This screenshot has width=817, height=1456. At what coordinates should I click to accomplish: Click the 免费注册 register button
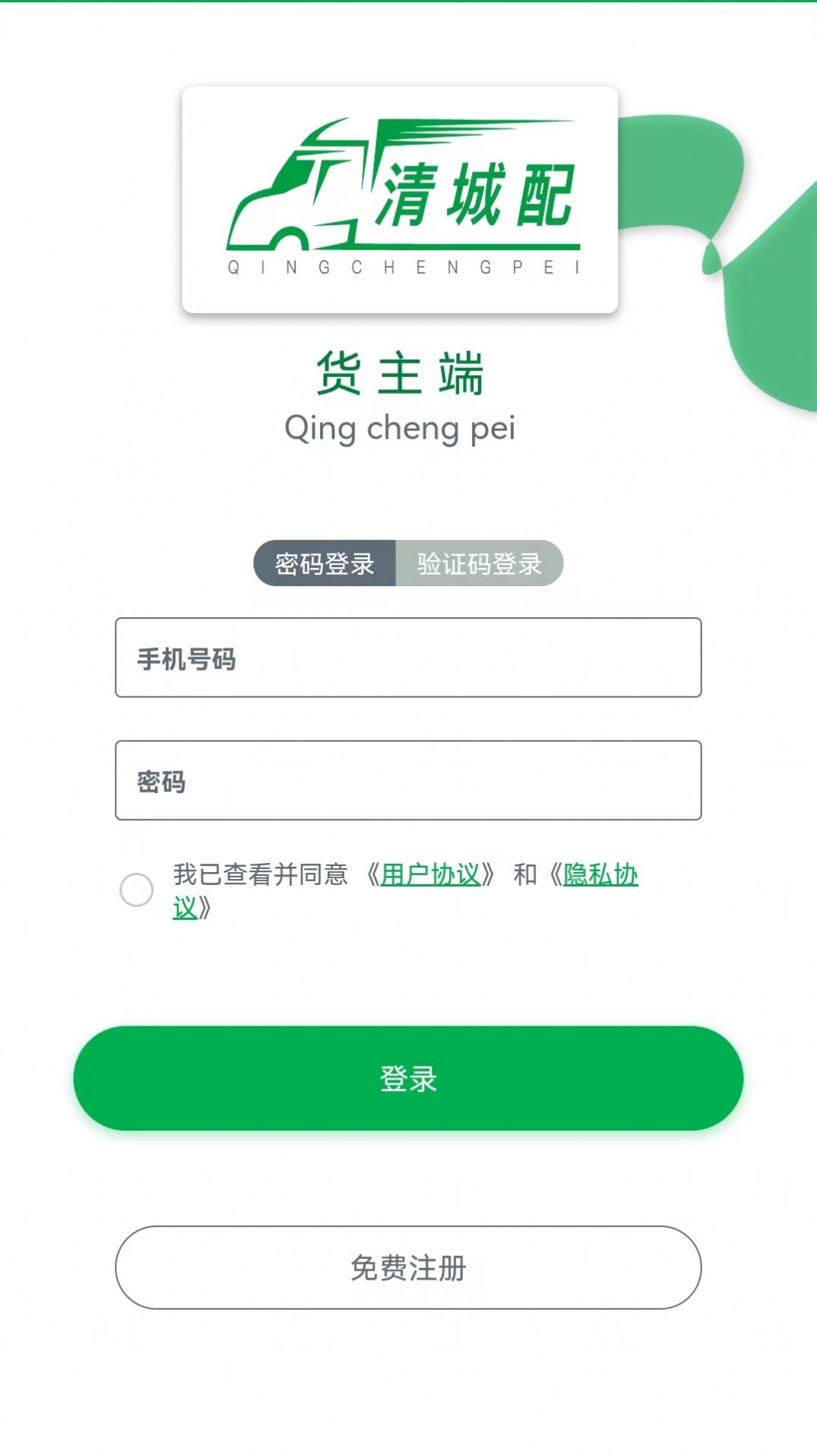[x=407, y=1267]
